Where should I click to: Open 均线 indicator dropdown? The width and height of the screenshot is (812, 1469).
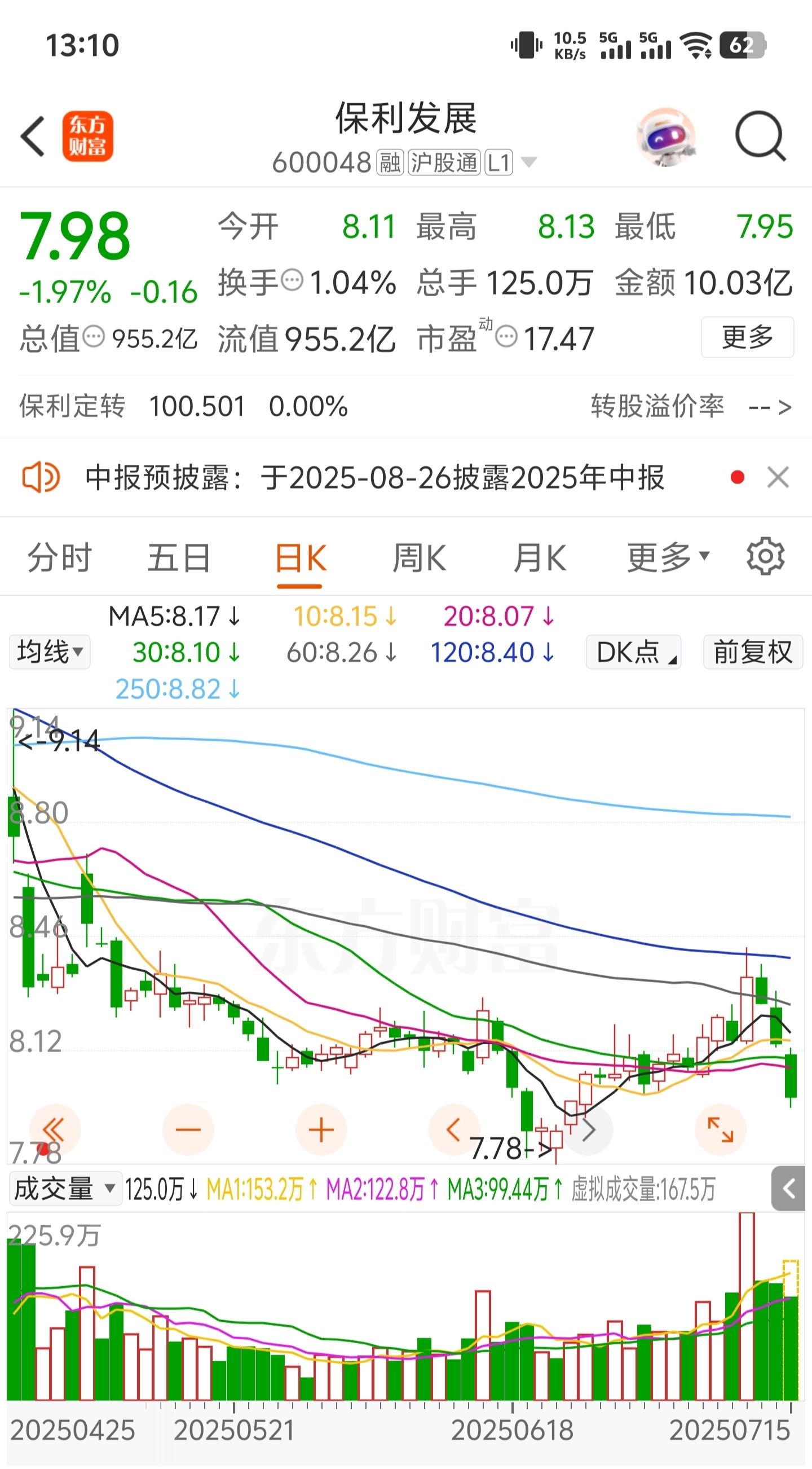(50, 652)
